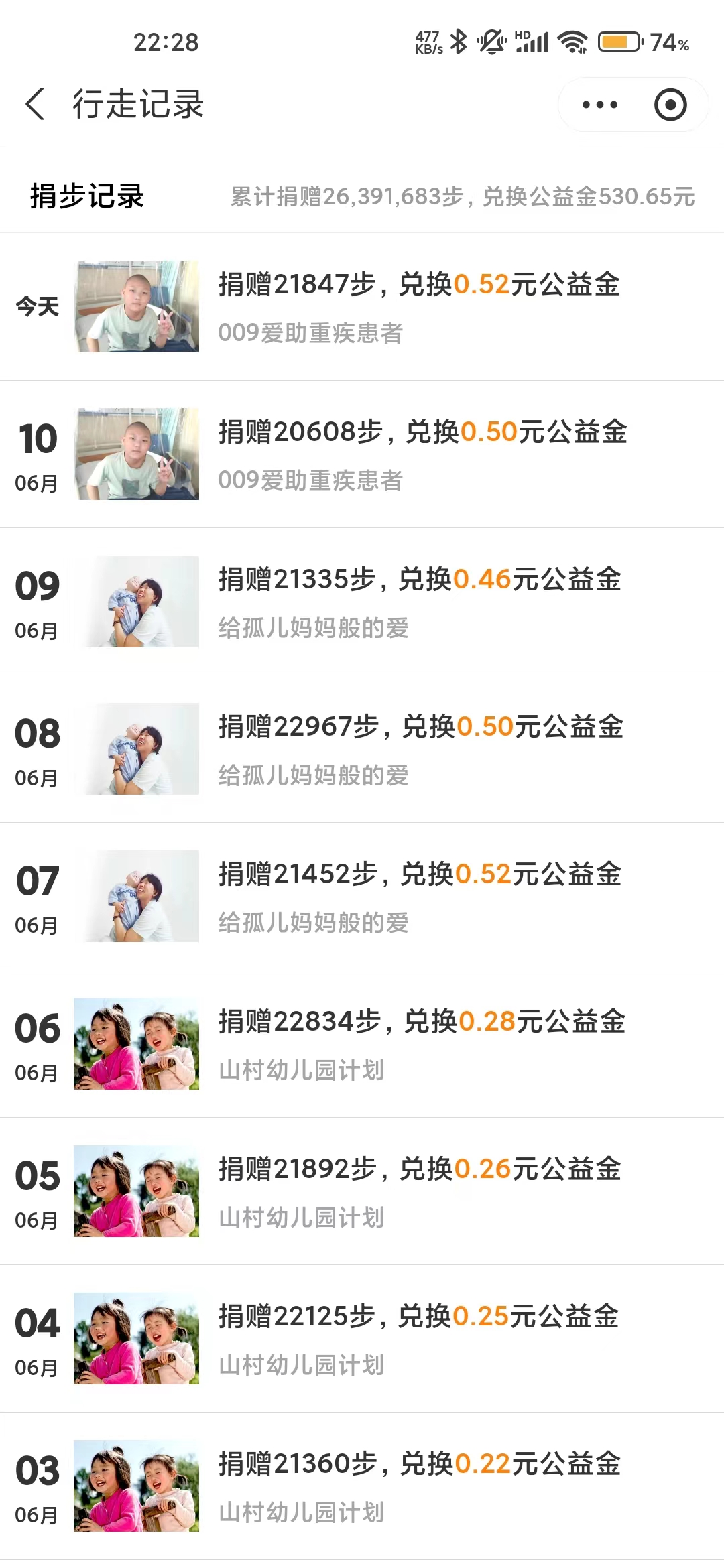Close the mini program with circle icon
This screenshot has width=724, height=1568.
(x=670, y=105)
